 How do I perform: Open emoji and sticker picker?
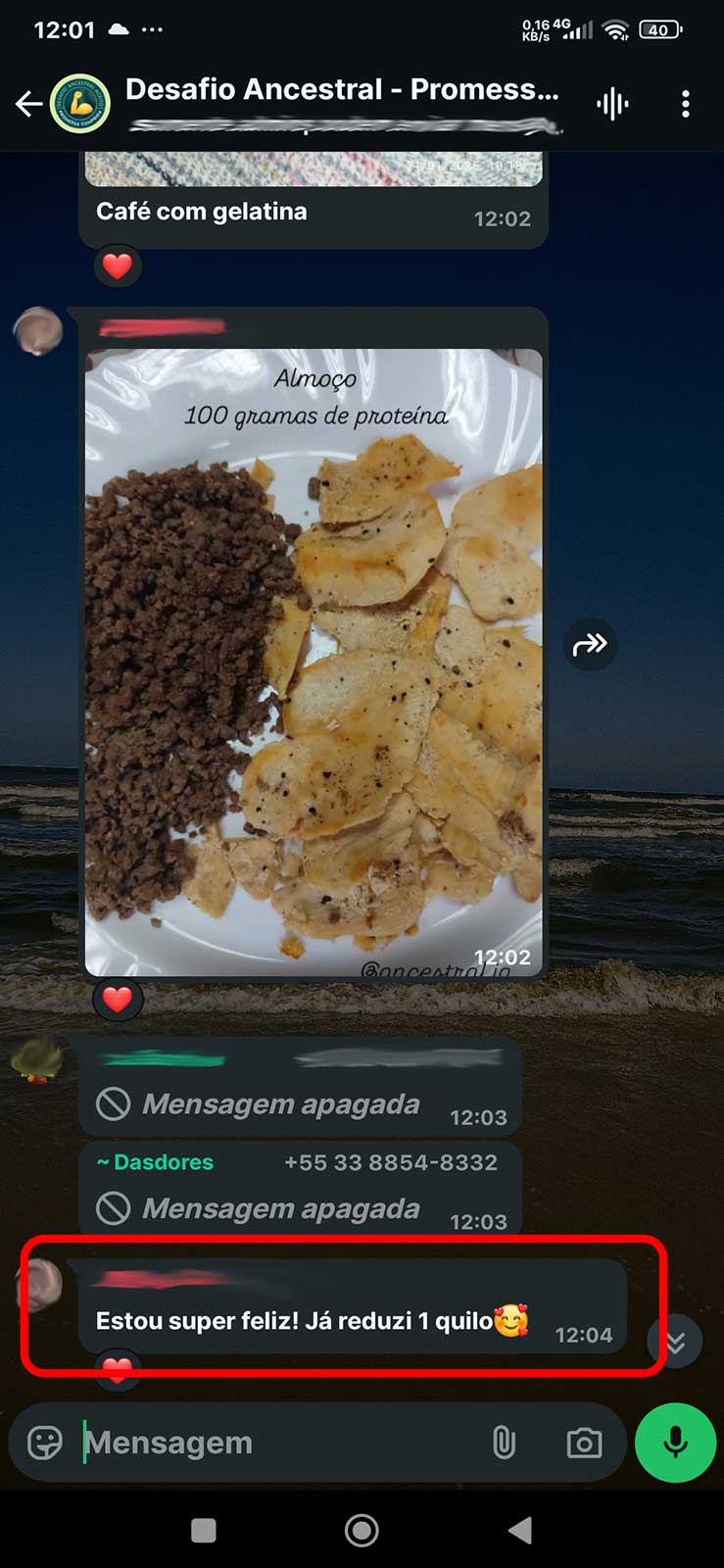pos(45,1443)
